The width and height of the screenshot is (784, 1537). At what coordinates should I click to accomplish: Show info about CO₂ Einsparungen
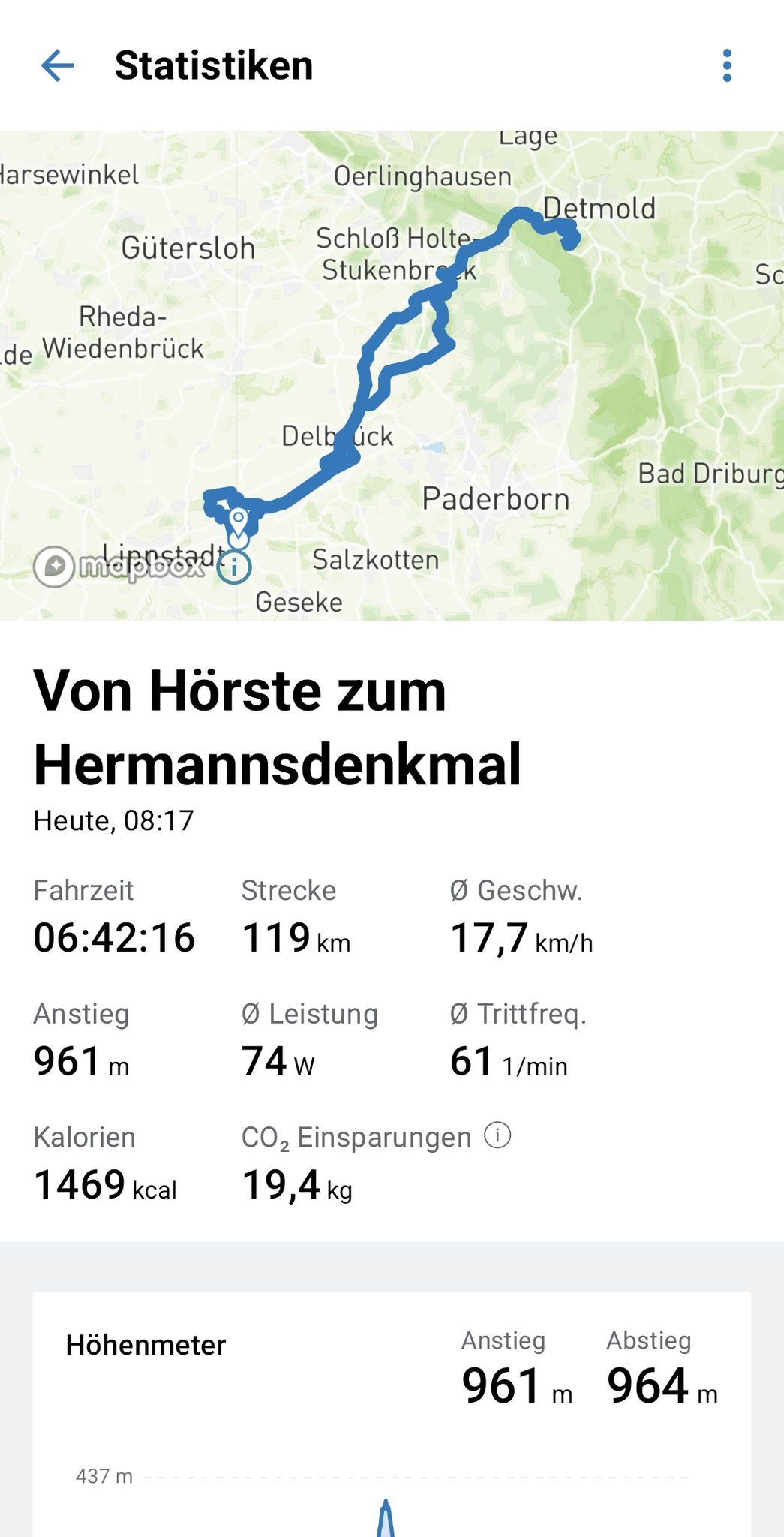[x=497, y=1135]
